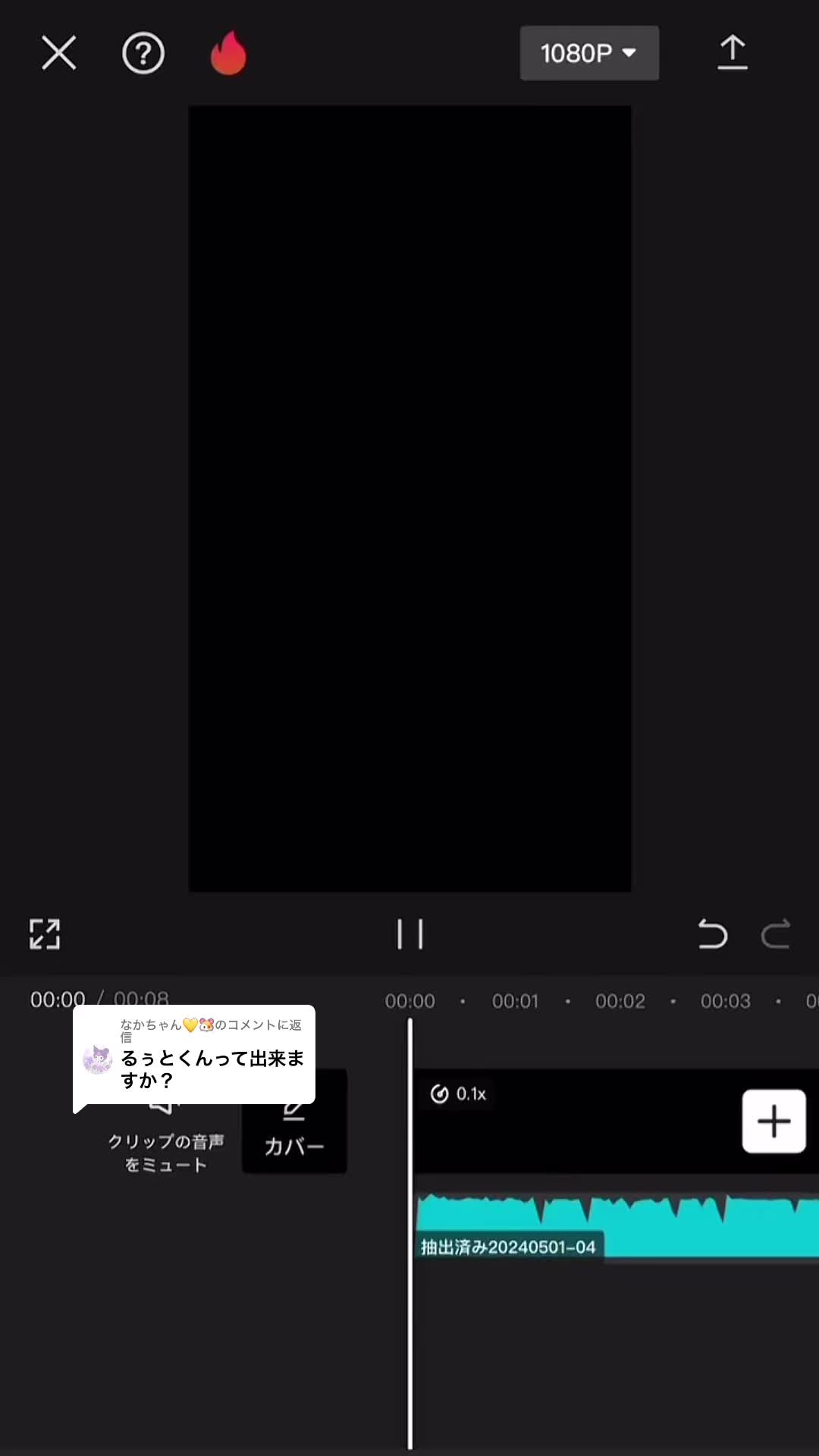The height and width of the screenshot is (1456, 819).
Task: Export the video with the upload arrow
Action: [732, 53]
